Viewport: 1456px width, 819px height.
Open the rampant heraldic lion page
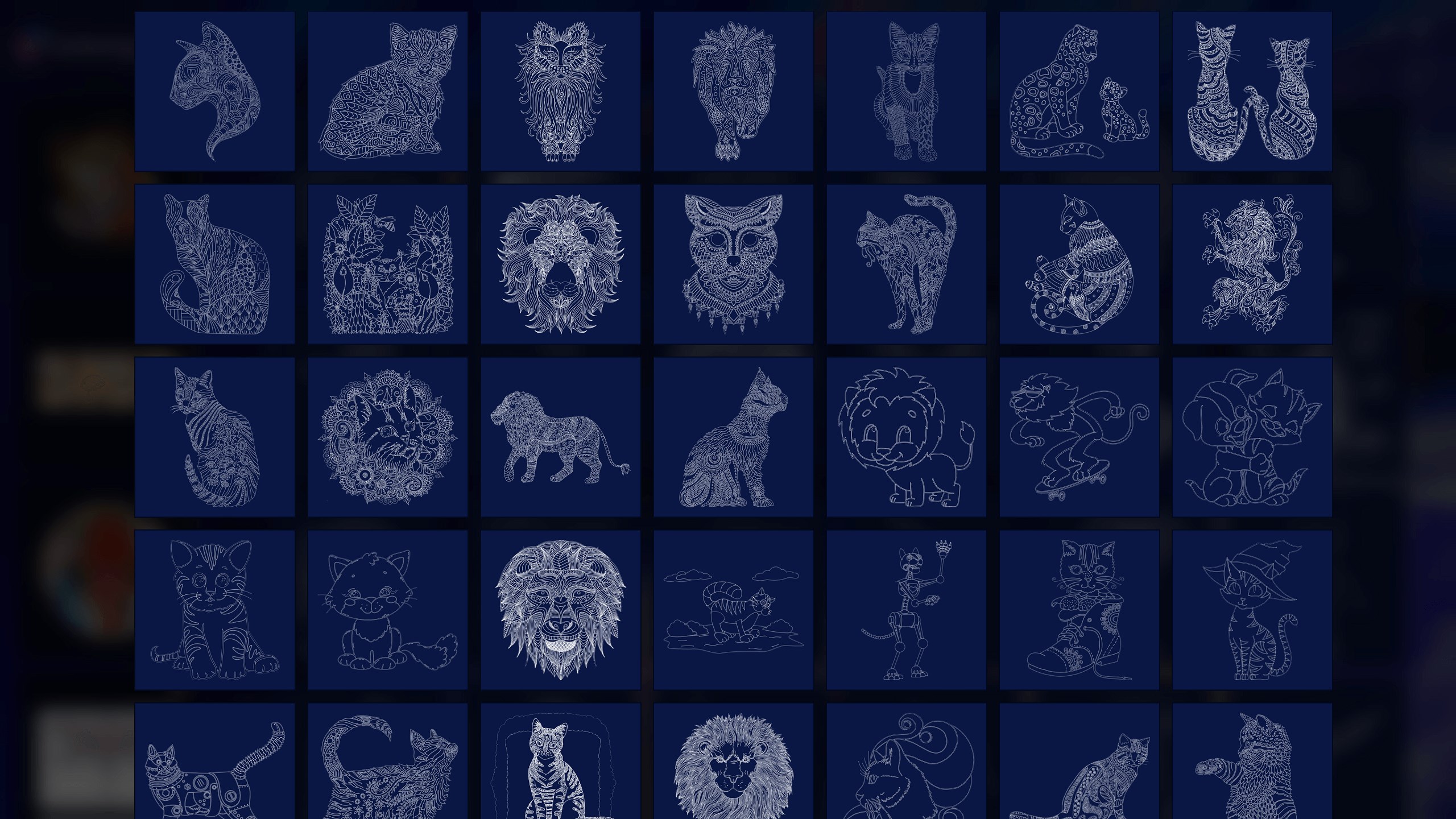click(1252, 264)
